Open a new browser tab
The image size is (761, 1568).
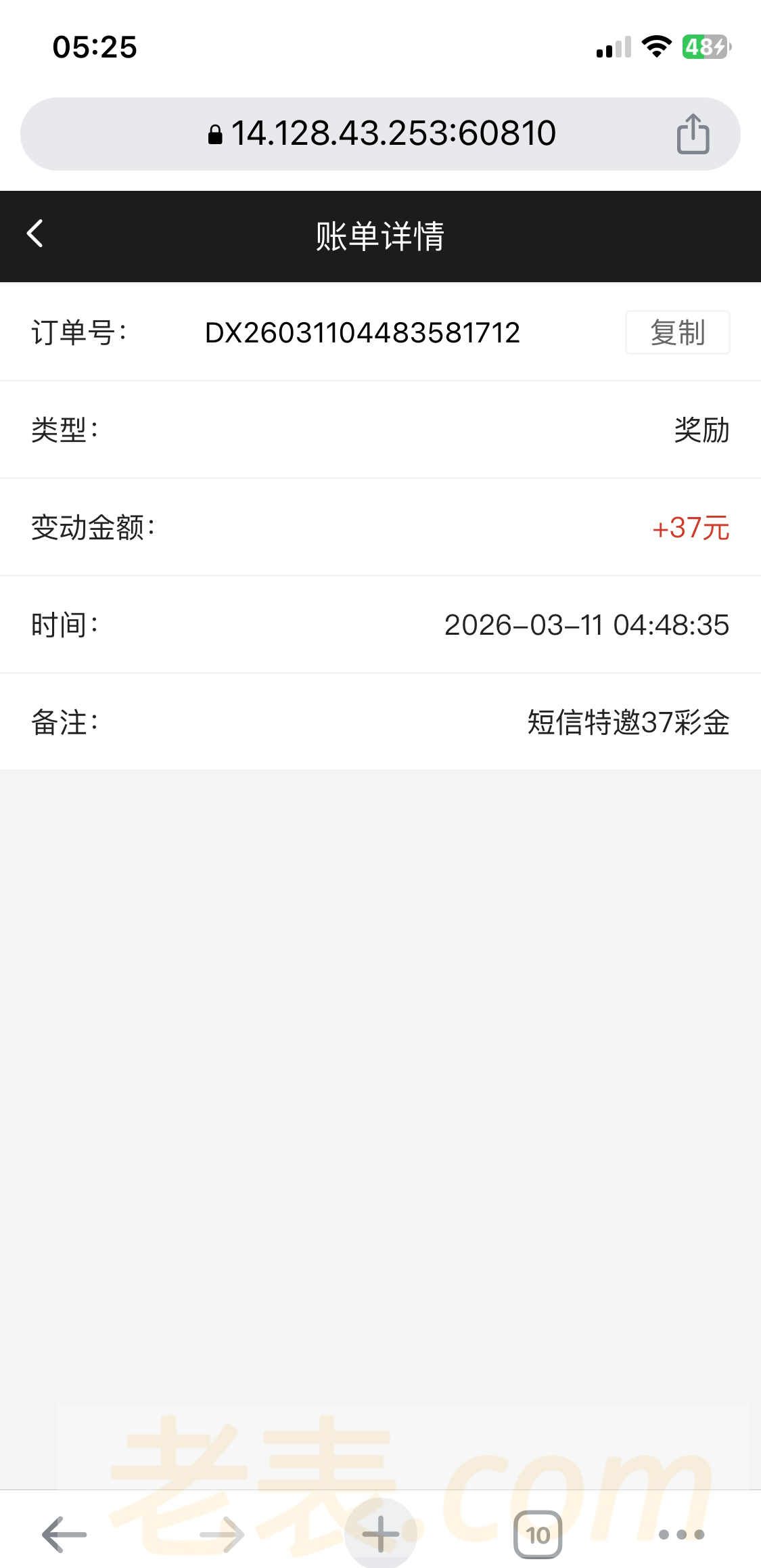[380, 1534]
